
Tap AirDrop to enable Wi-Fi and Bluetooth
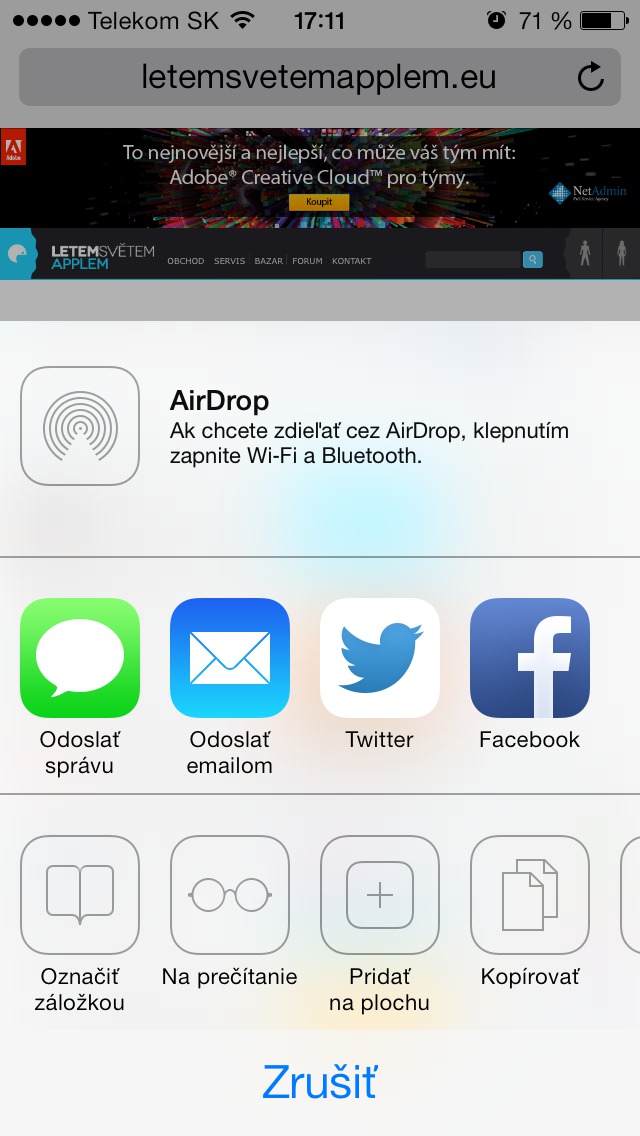tap(80, 426)
